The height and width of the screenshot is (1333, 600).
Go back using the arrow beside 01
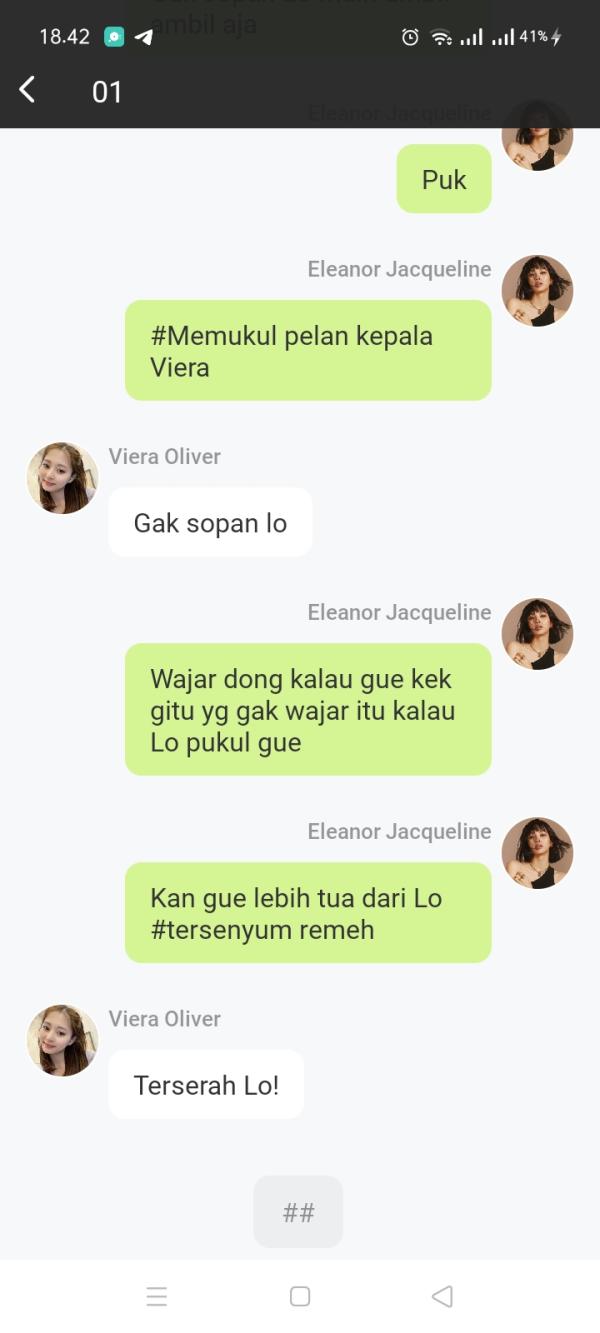27,90
